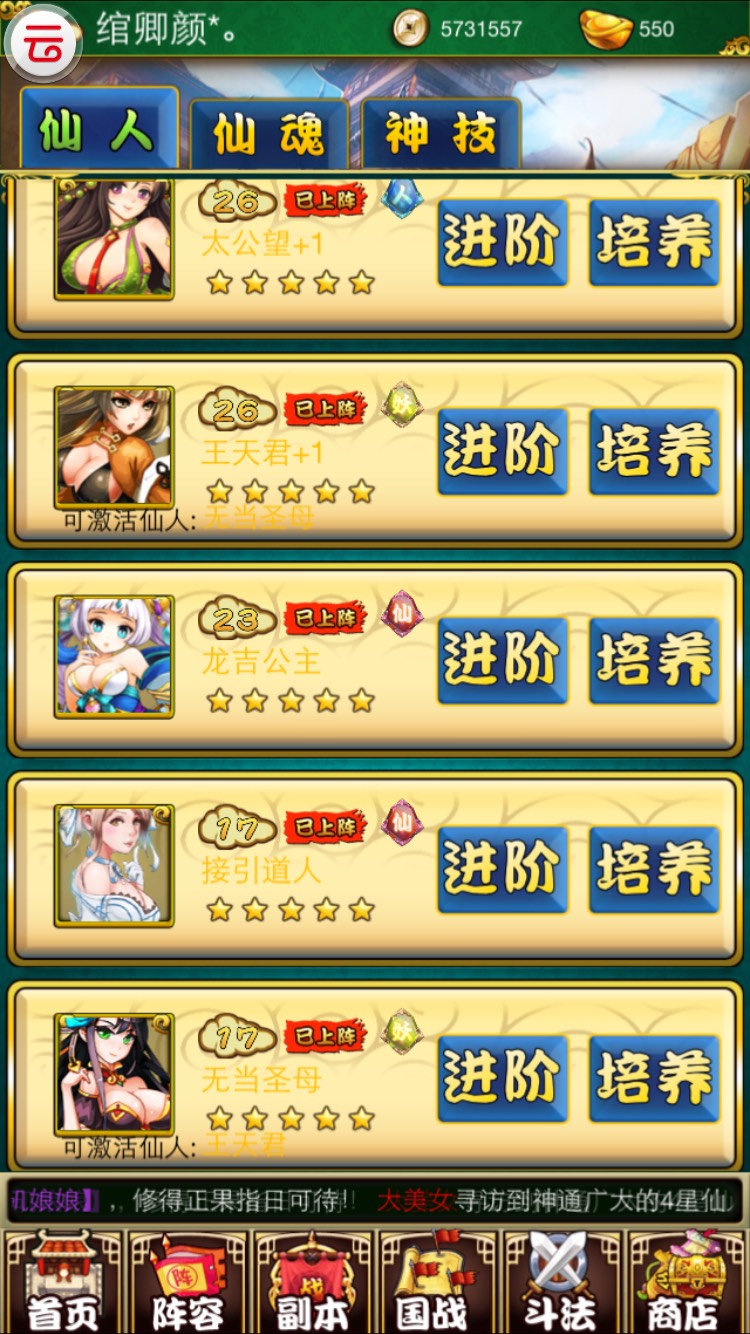Go to 首页 home page
Viewport: 750px width, 1334px height.
(62, 1282)
